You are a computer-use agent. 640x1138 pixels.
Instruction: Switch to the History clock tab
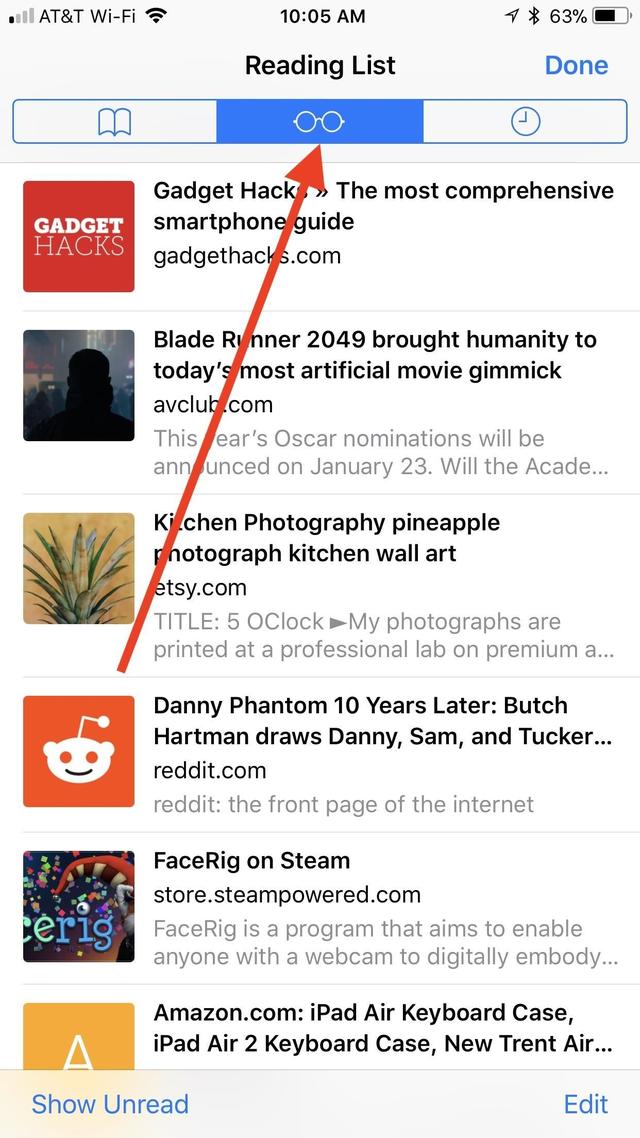[x=525, y=122]
